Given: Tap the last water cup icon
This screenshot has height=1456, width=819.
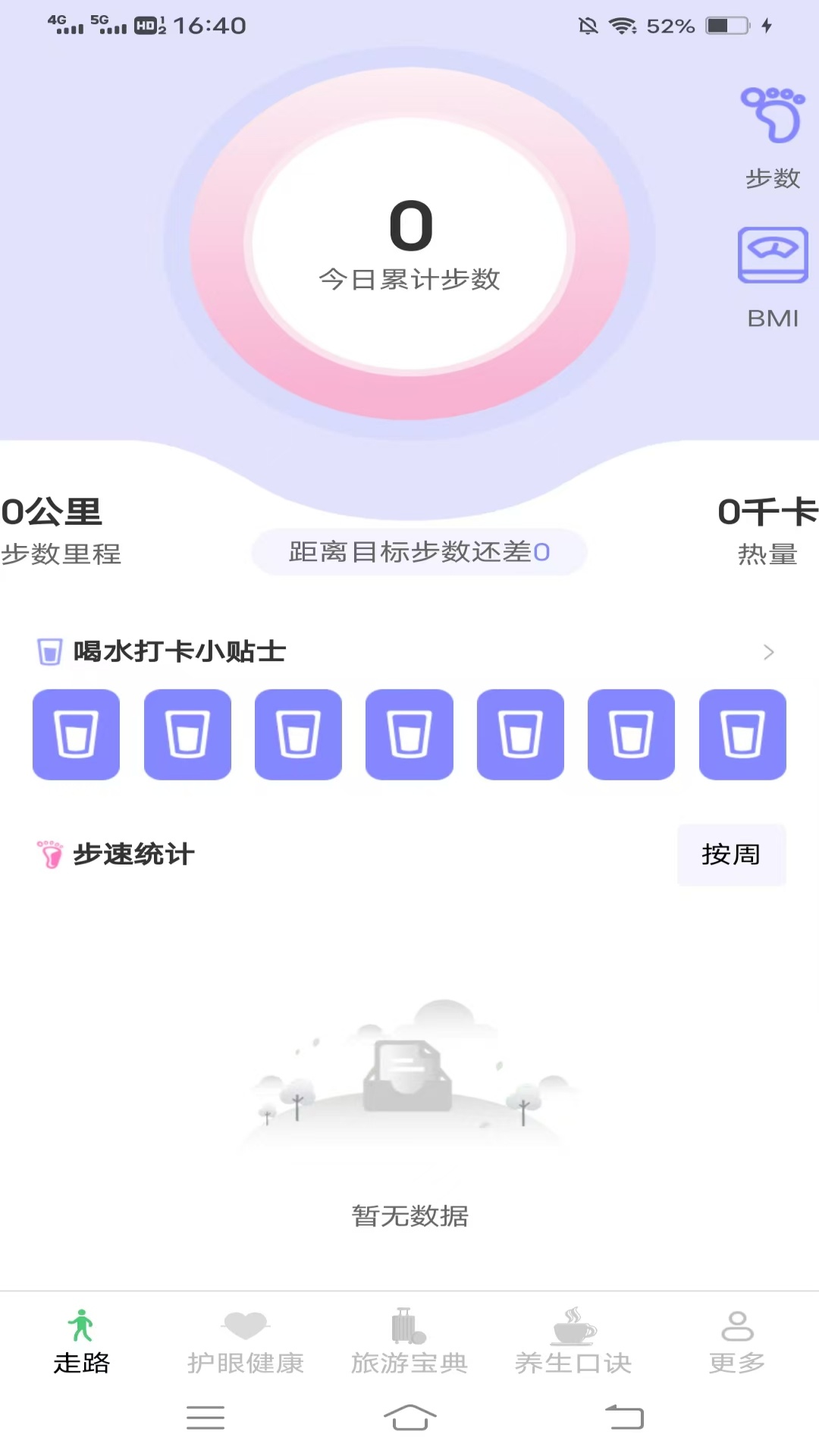Looking at the screenshot, I should (x=742, y=734).
